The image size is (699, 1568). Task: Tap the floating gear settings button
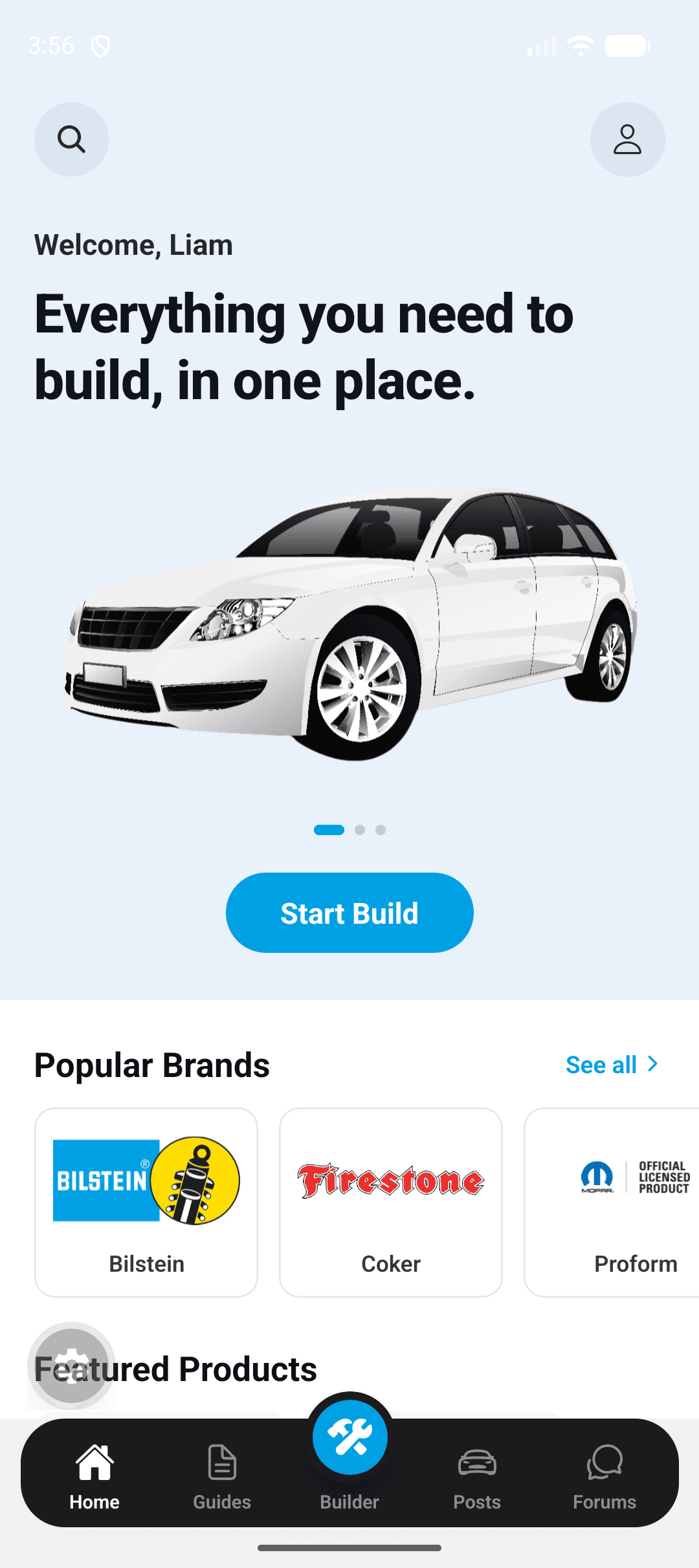tap(71, 1366)
